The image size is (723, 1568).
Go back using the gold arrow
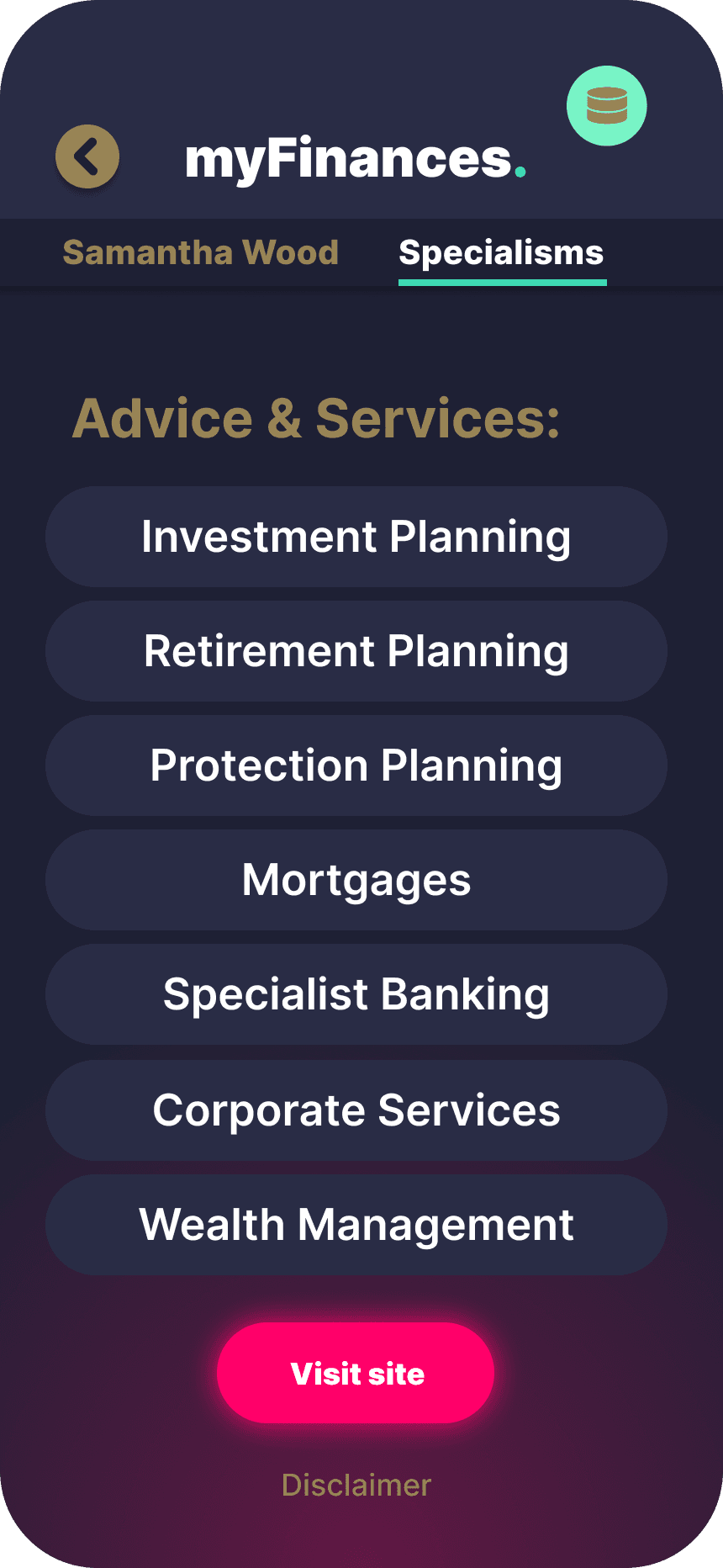[87, 156]
